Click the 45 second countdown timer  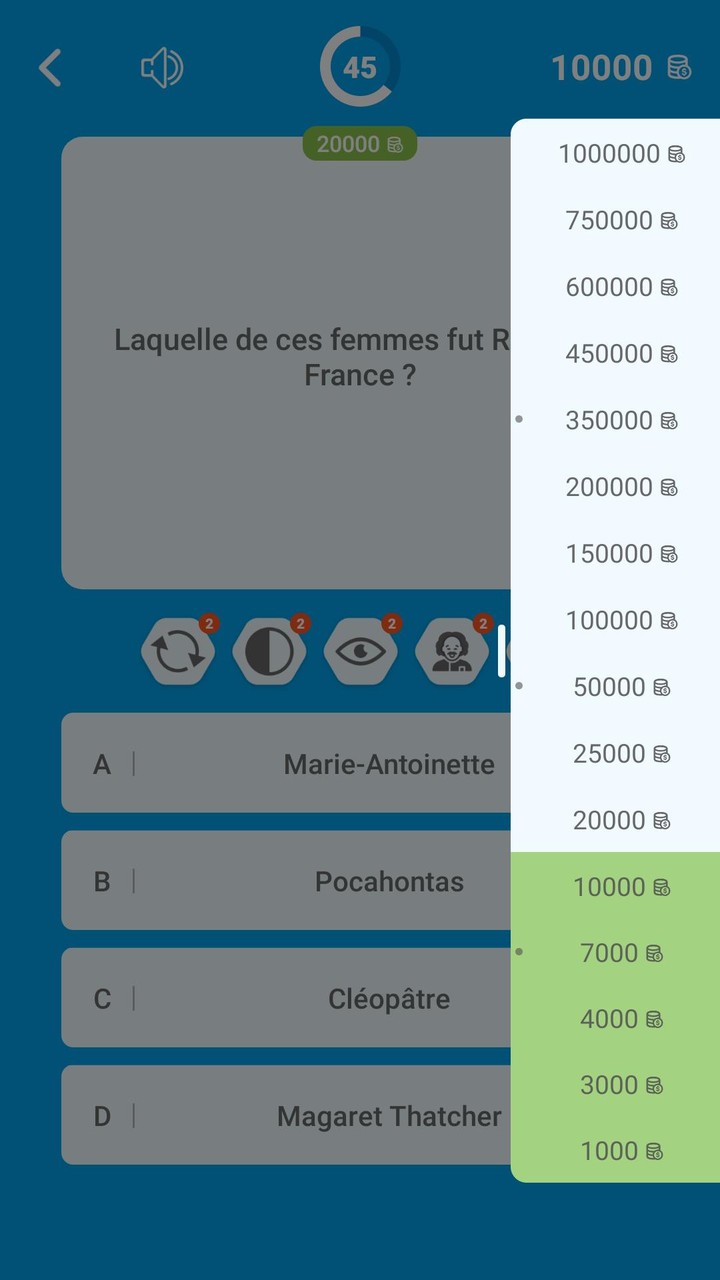[359, 68]
